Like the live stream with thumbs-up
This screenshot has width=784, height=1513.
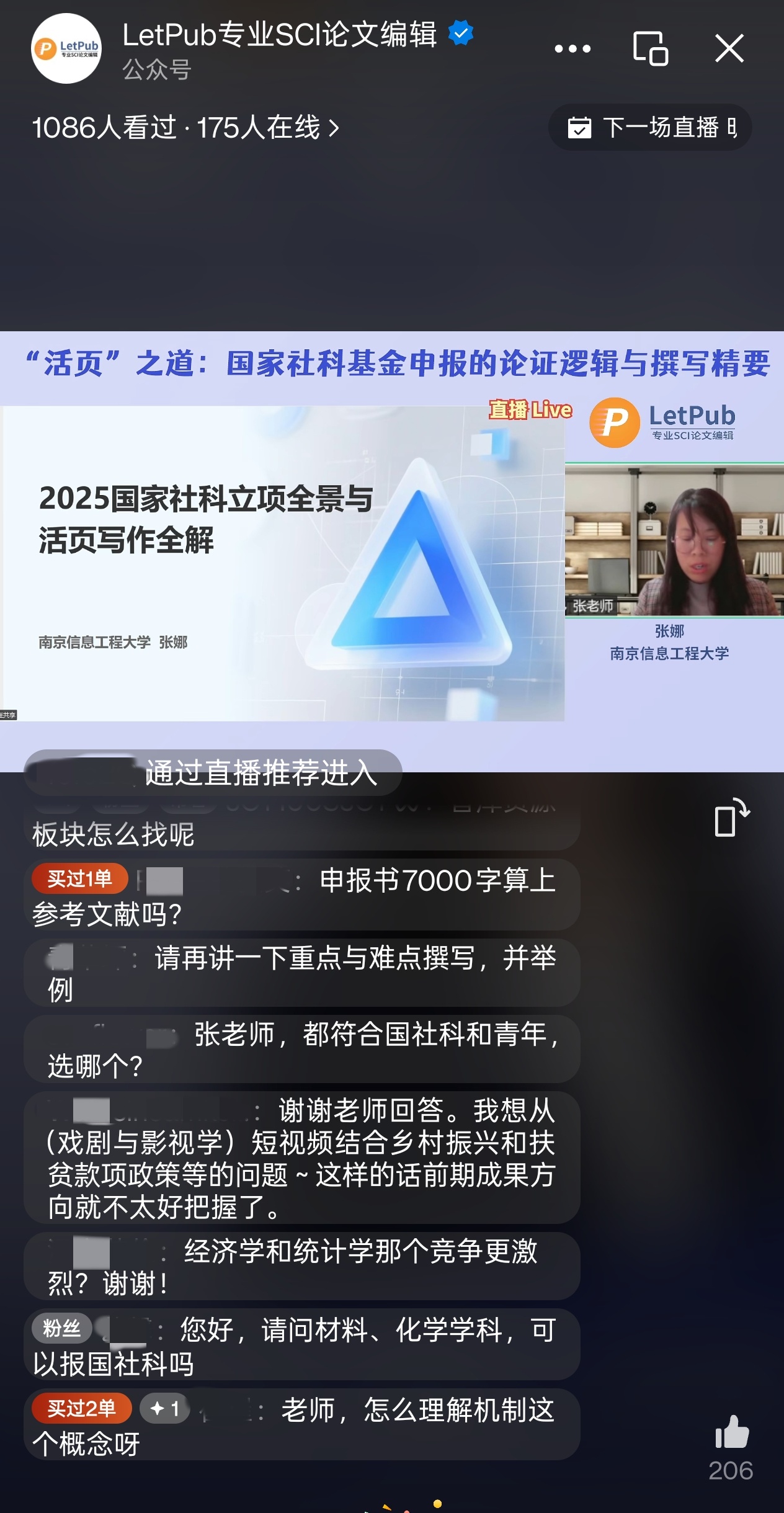[x=731, y=1433]
